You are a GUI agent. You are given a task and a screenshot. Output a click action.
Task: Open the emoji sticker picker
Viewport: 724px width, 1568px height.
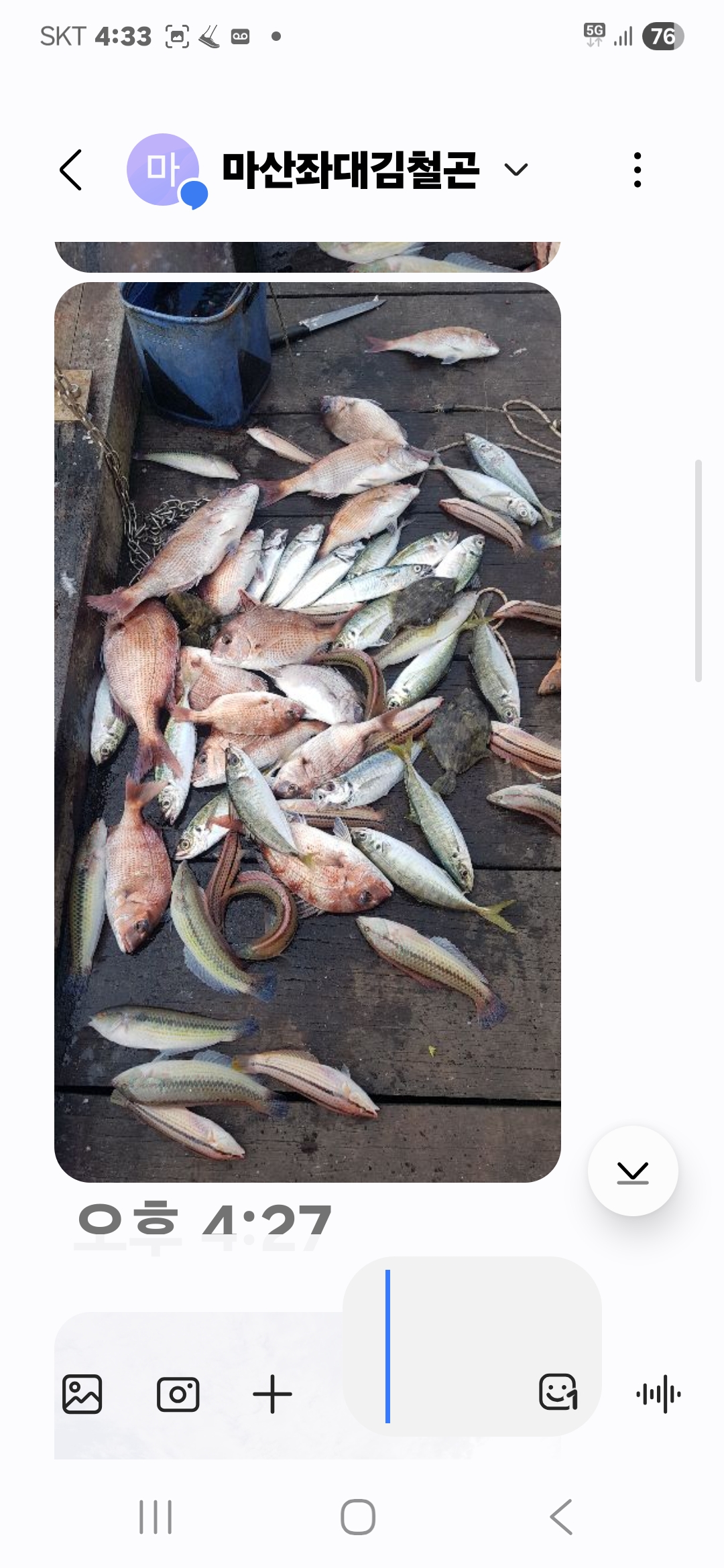(558, 1392)
